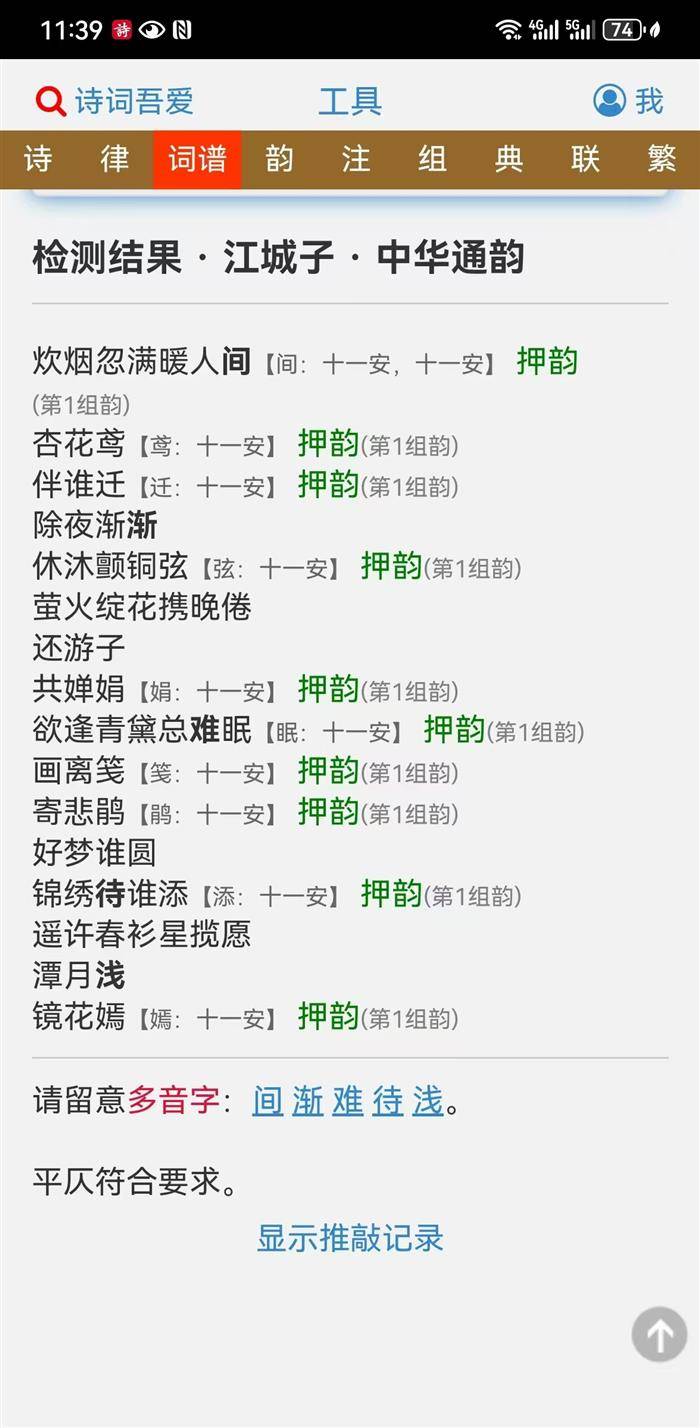Open the 联 tab
Screen dimensions: 700x1428
[585, 159]
